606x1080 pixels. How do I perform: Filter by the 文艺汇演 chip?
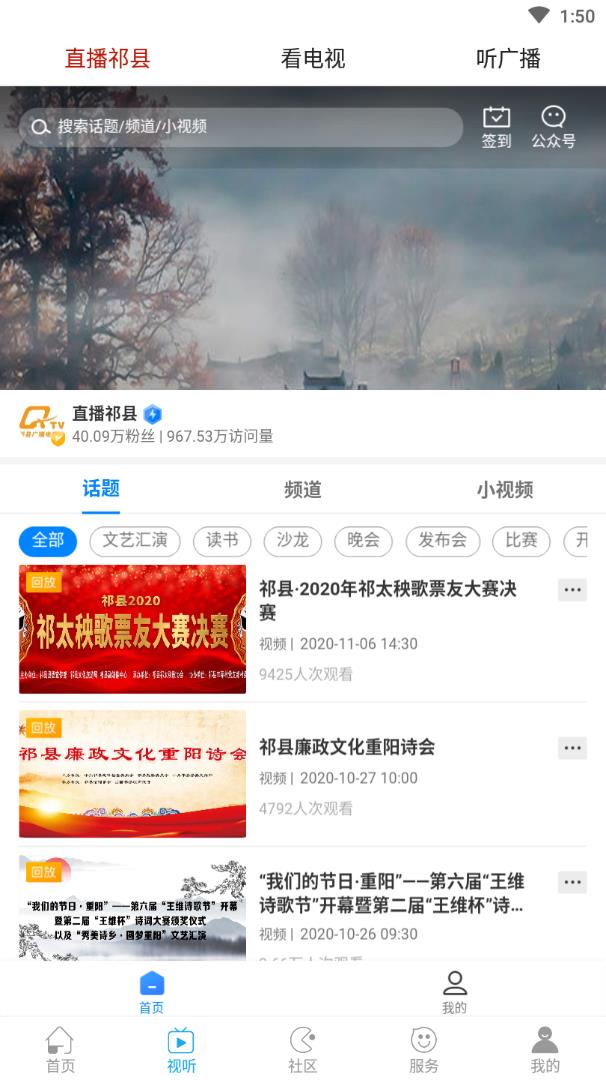pyautogui.click(x=135, y=541)
